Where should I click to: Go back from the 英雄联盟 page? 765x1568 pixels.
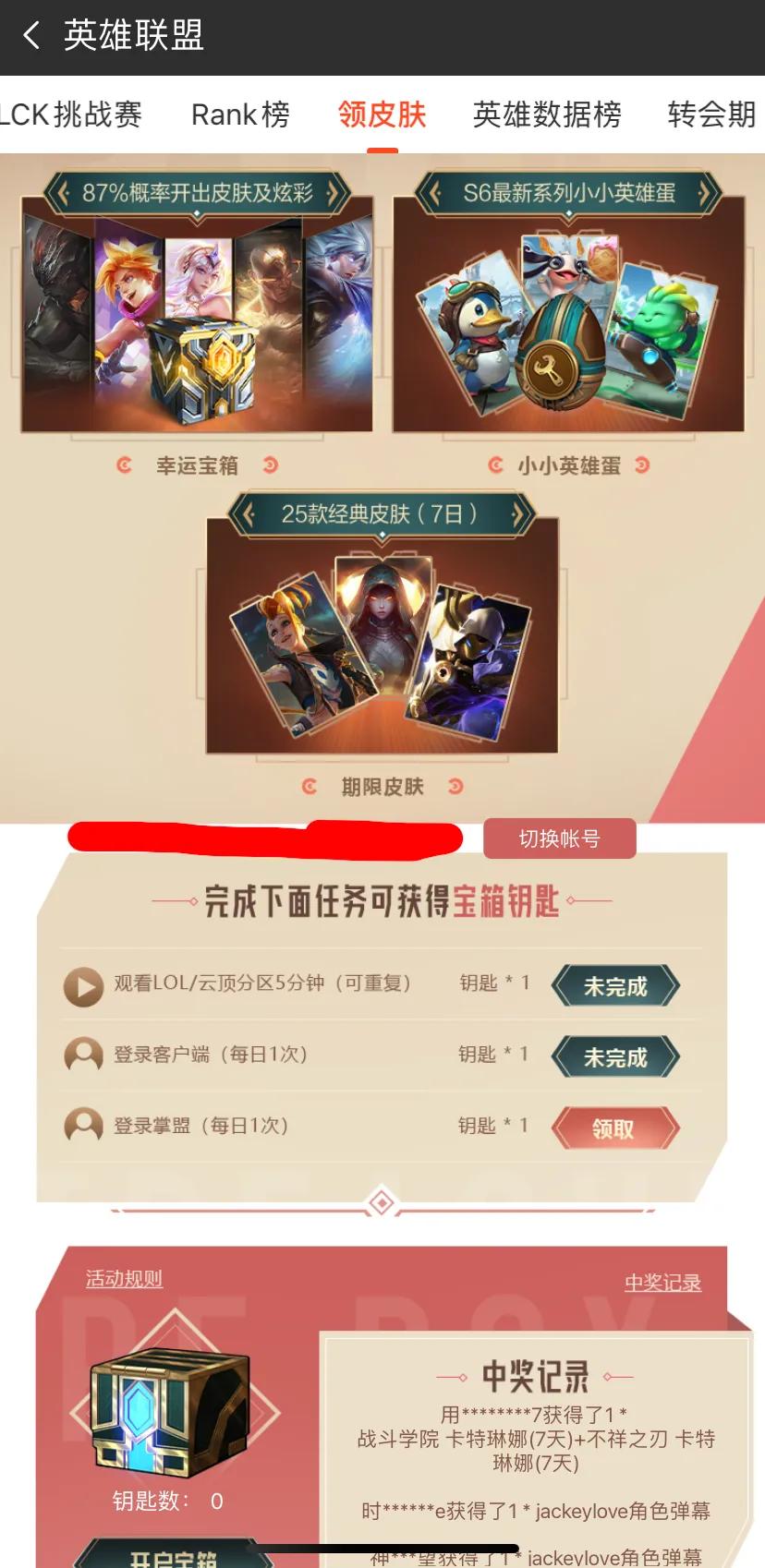tap(31, 37)
